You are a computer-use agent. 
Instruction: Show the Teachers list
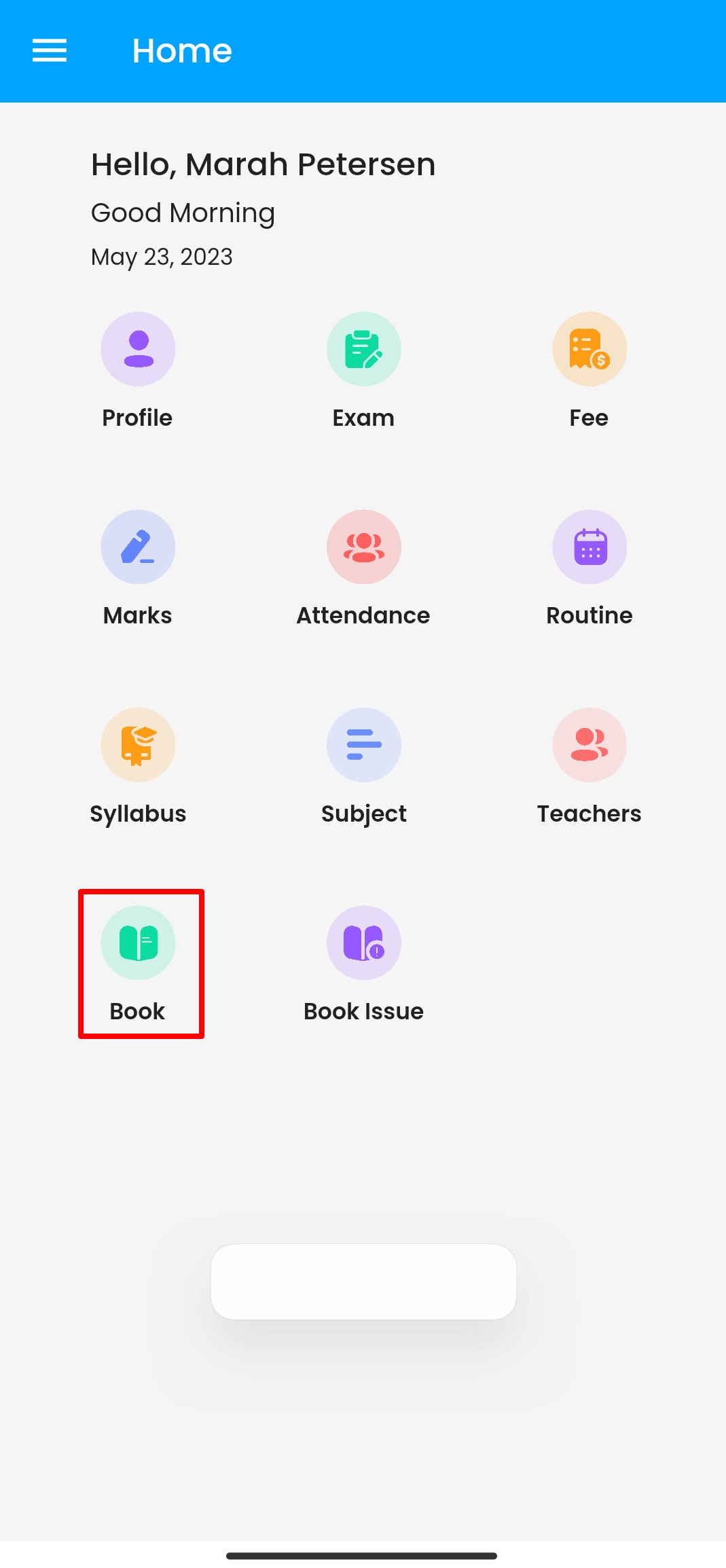pos(589,746)
